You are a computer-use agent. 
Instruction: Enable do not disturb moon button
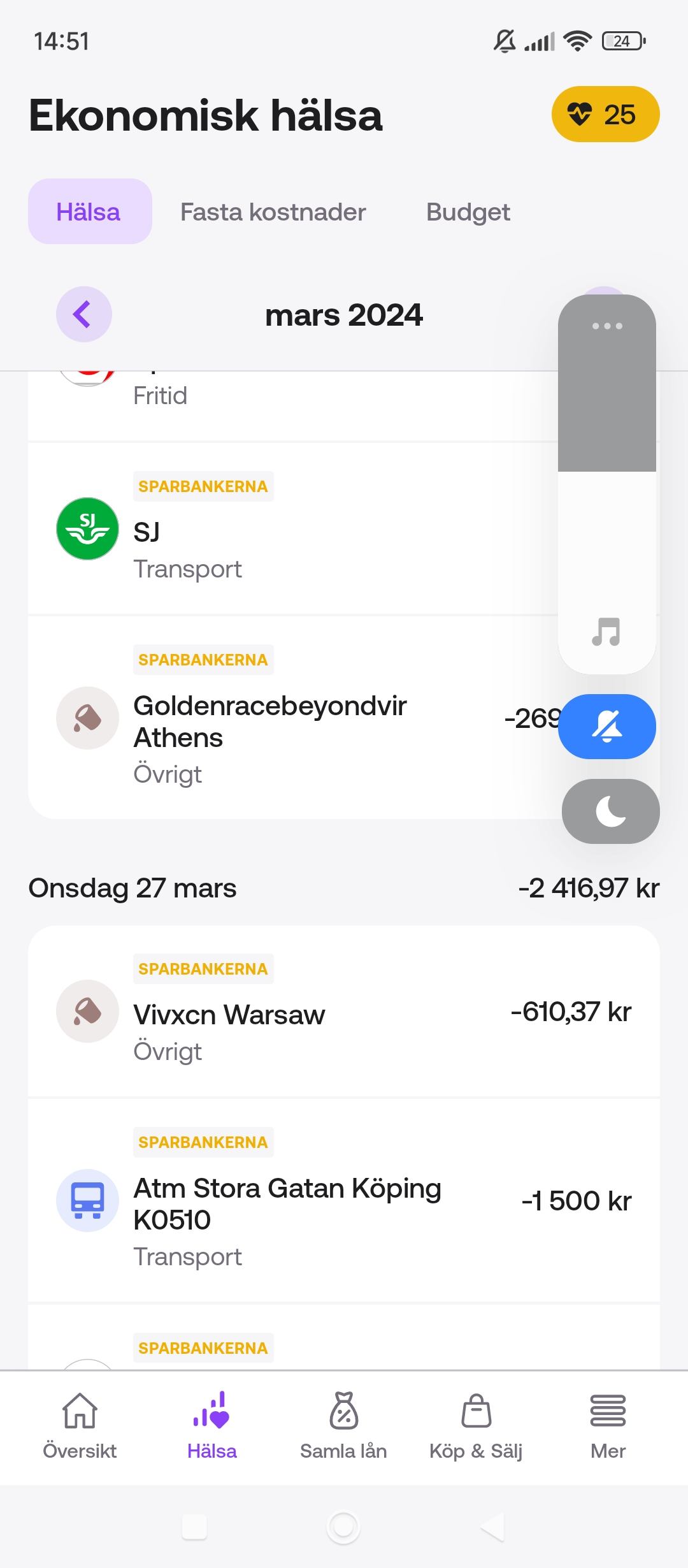611,811
